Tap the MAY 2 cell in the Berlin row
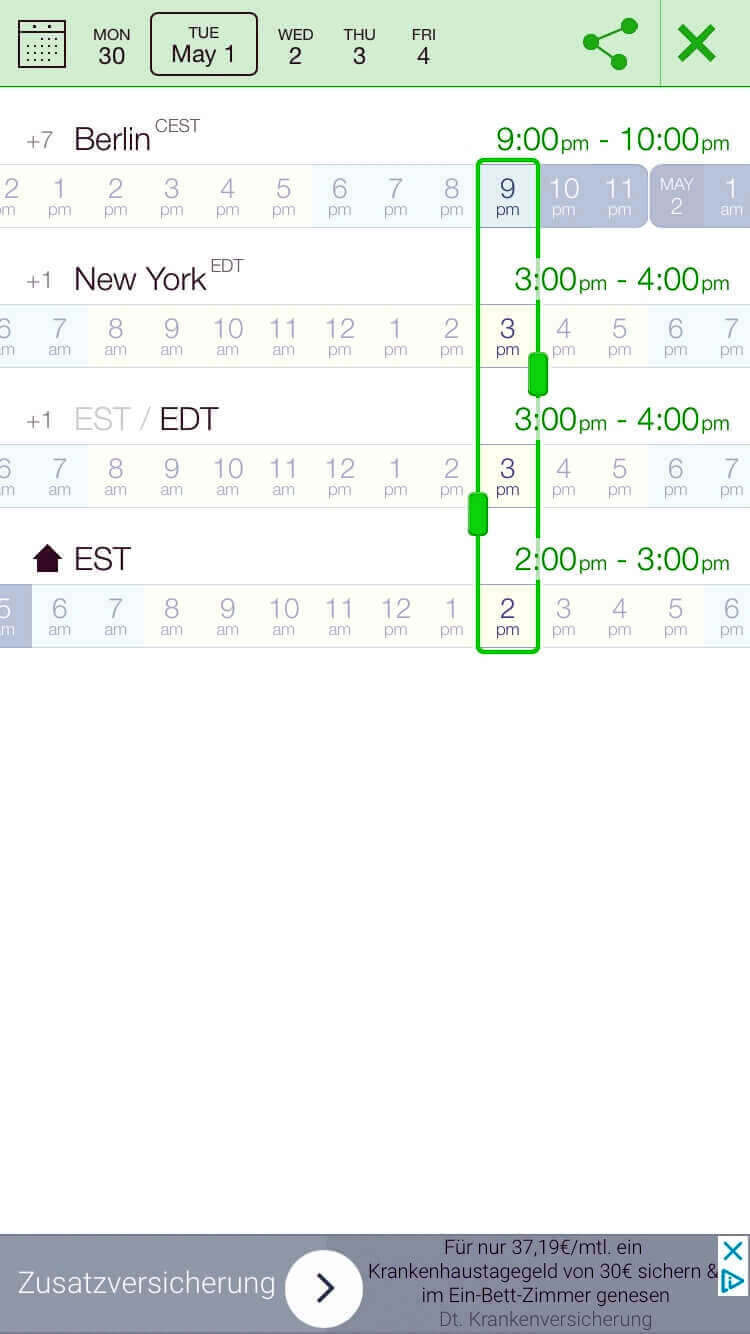 click(677, 196)
